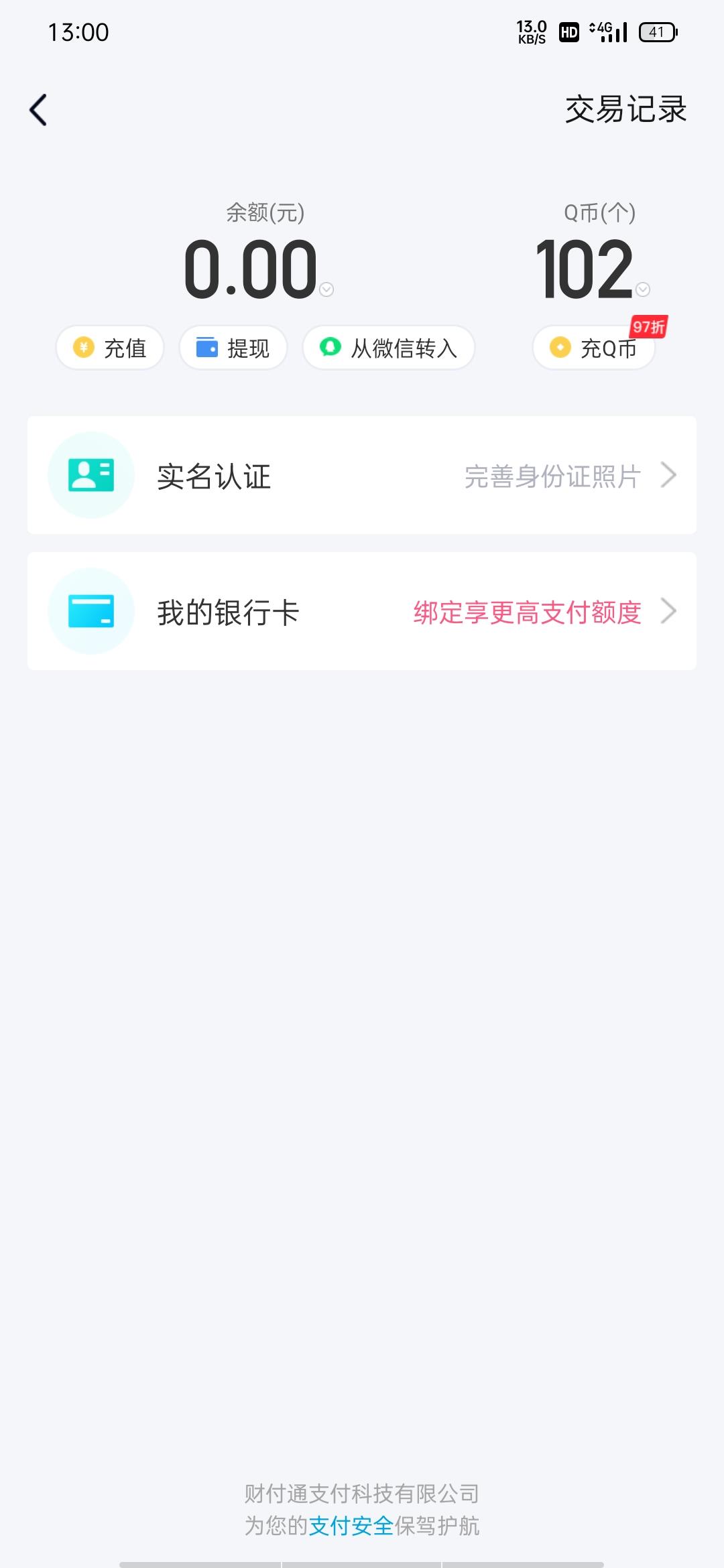
Task: Open 我的银行卡 bank cards row
Action: pos(362,612)
